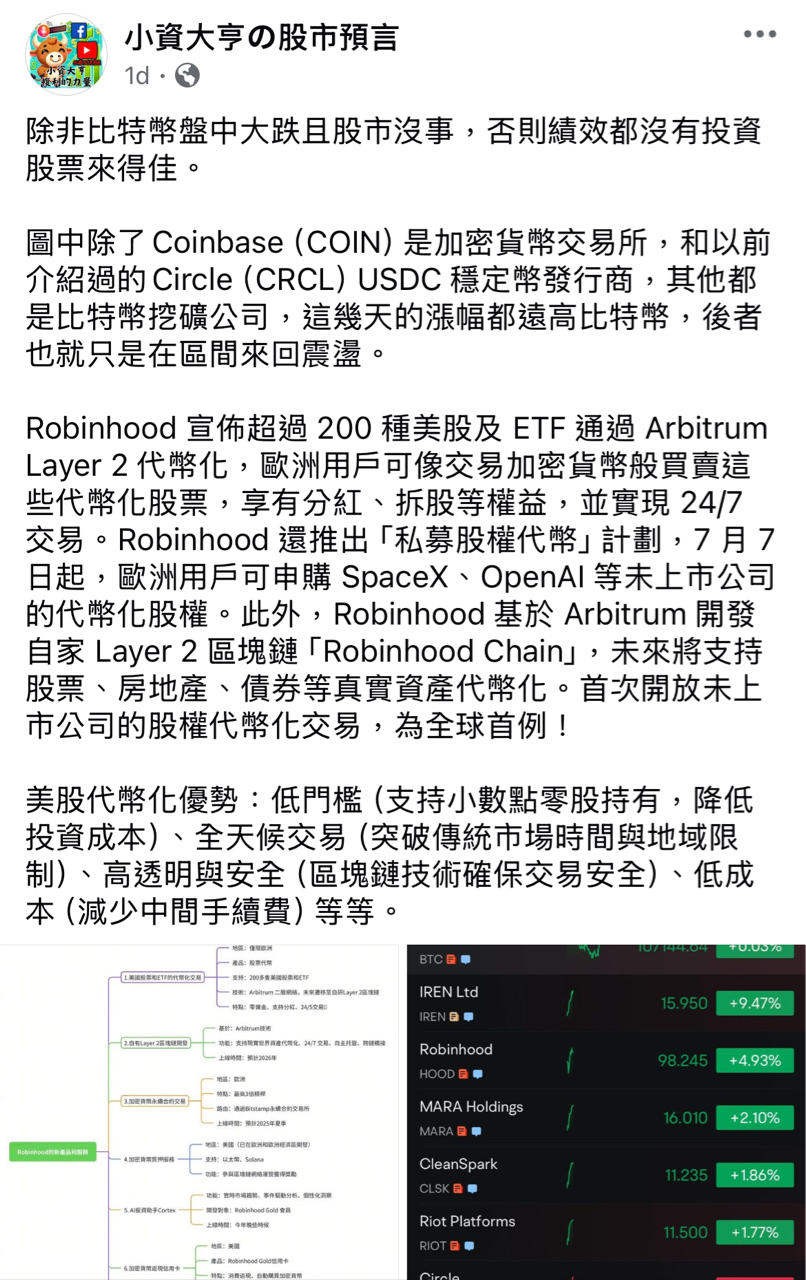
Task: Open the post overflow menu
Action: (x=760, y=34)
